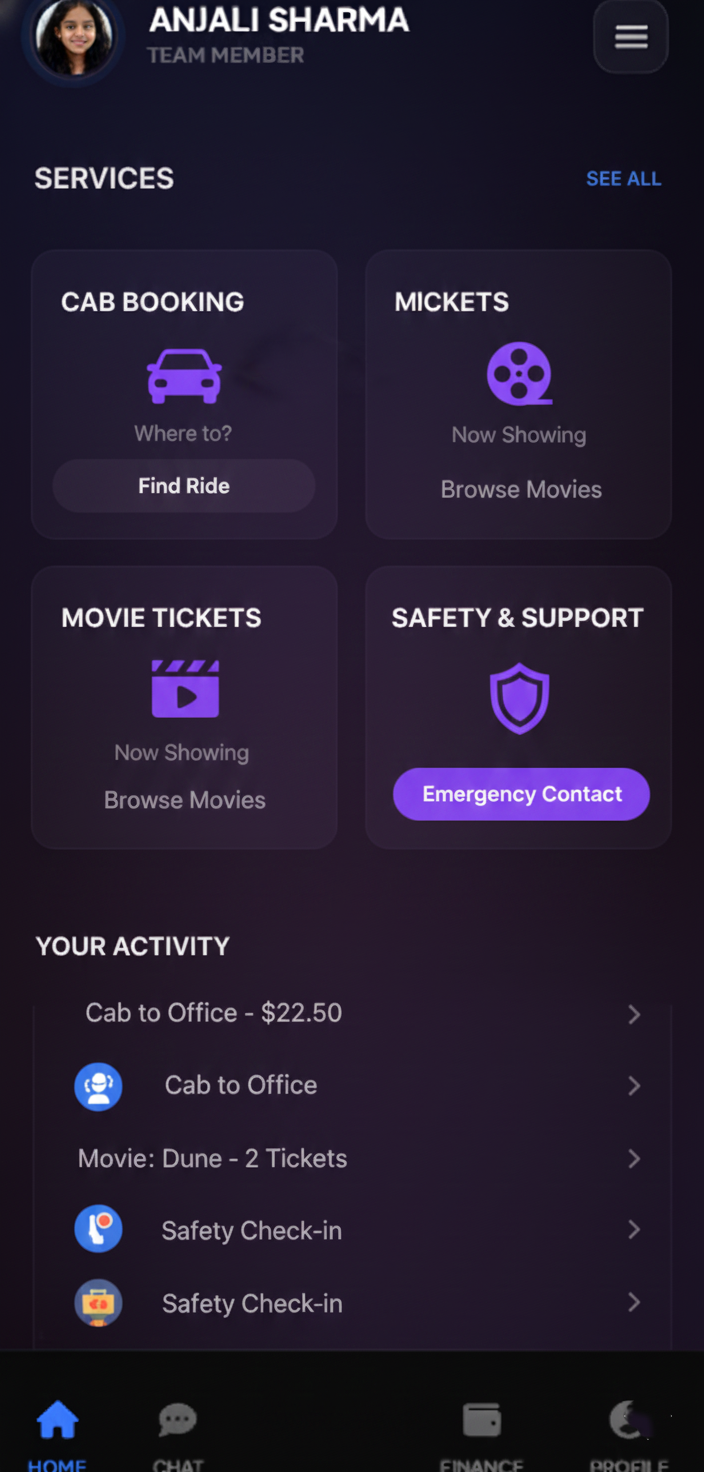The height and width of the screenshot is (1472, 704).
Task: Tap the Emergency Contact button
Action: pyautogui.click(x=521, y=794)
